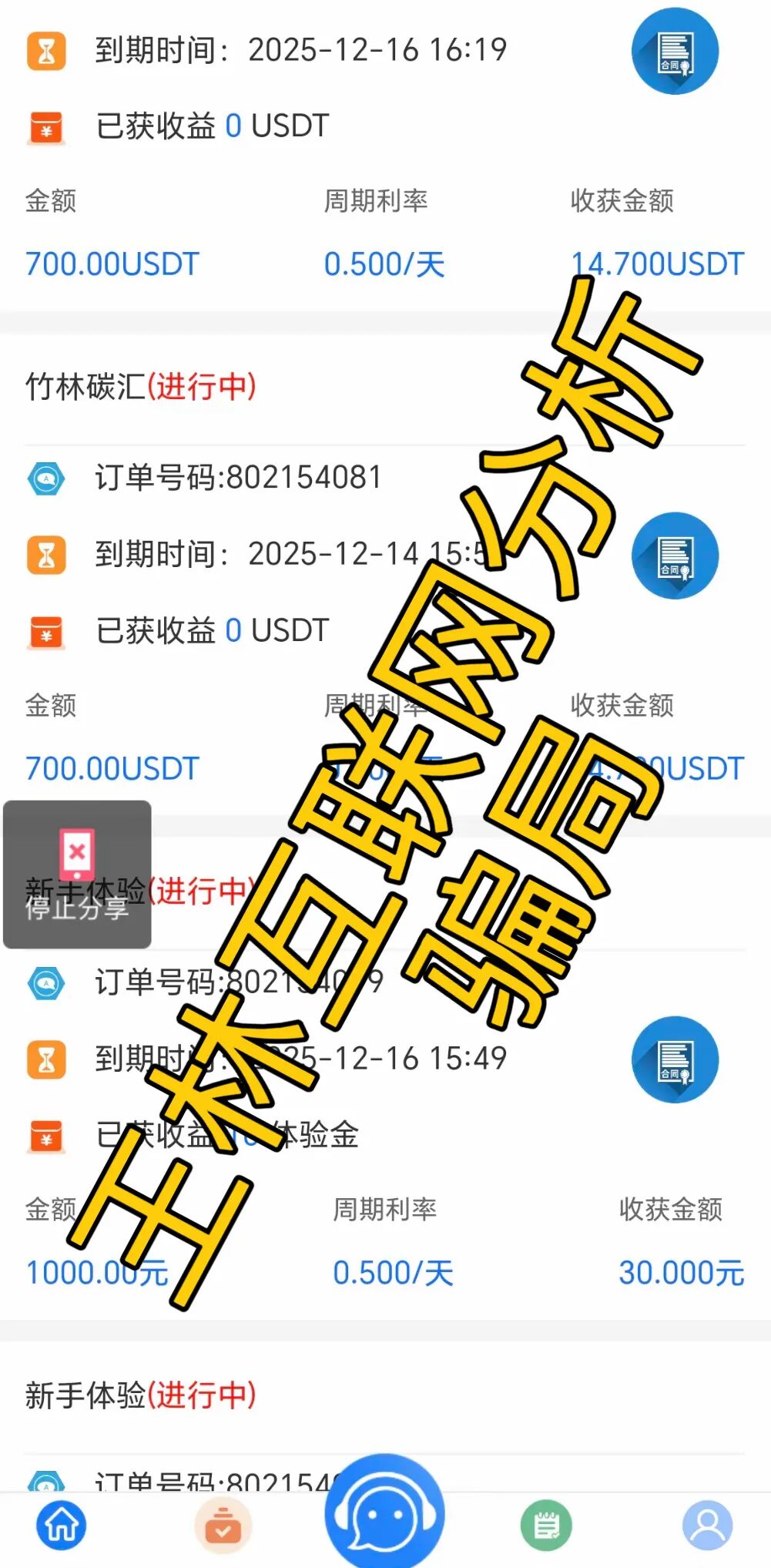View contract for order 802154081
This screenshot has height=1568, width=771.
point(675,556)
